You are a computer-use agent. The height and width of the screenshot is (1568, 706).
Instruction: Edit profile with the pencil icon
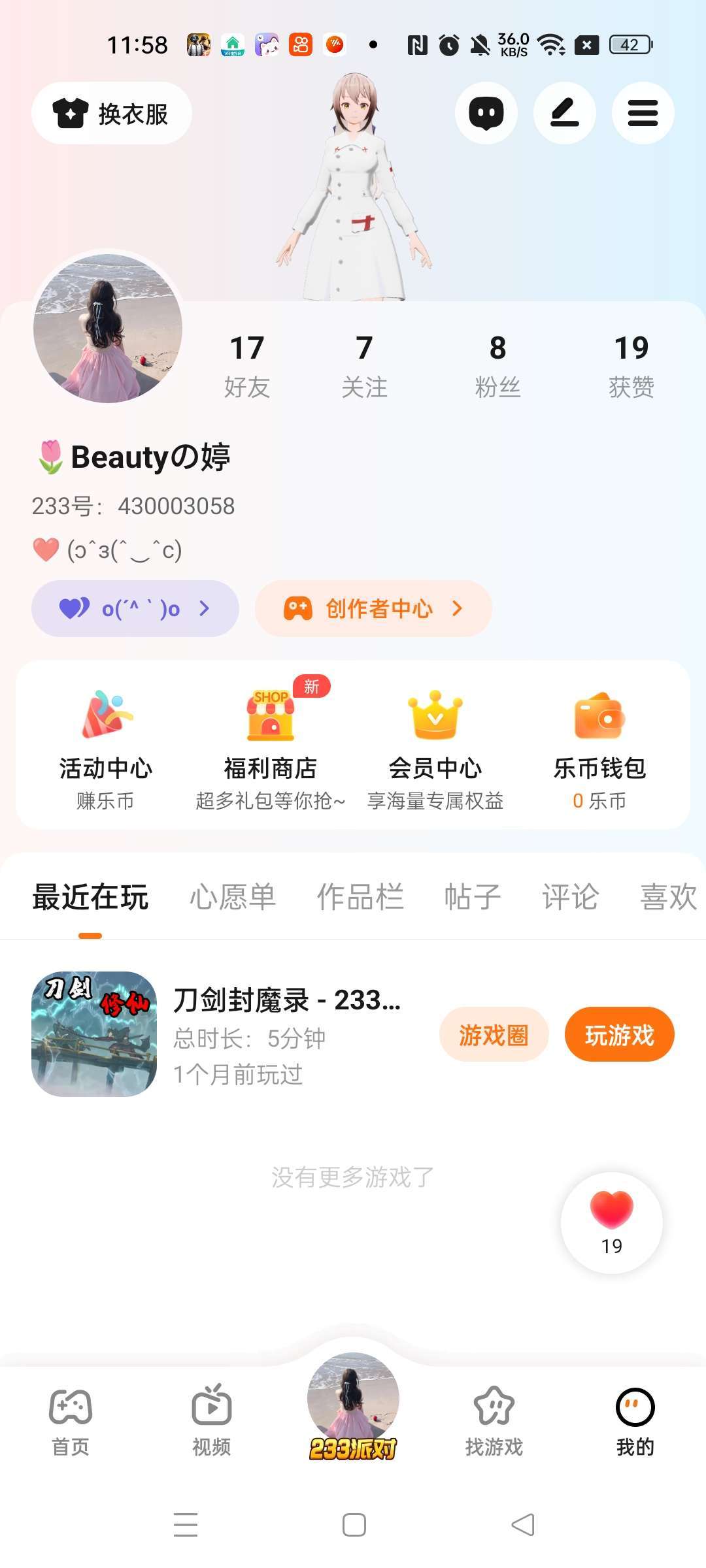click(564, 113)
